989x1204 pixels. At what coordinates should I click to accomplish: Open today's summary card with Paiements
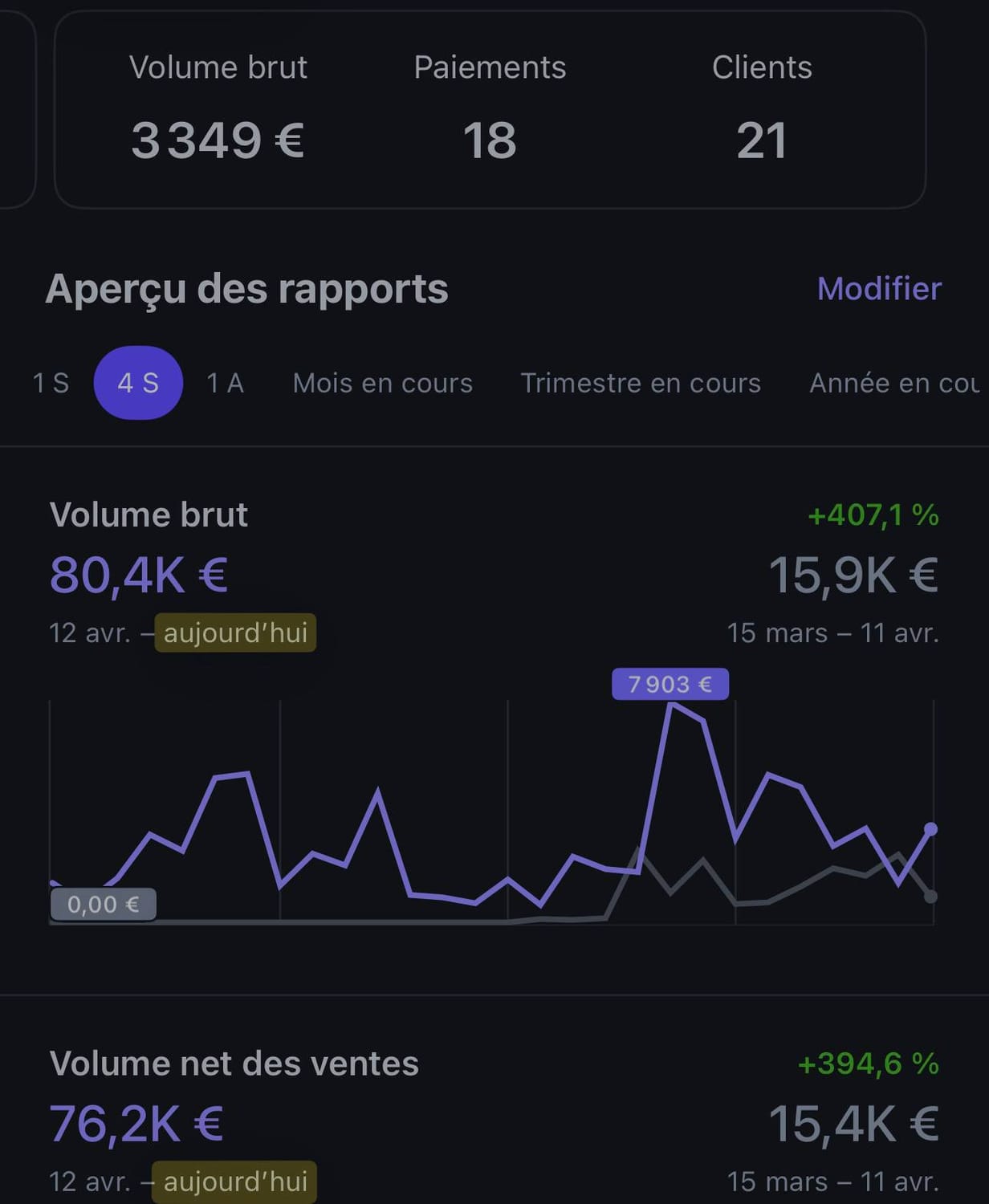490,109
